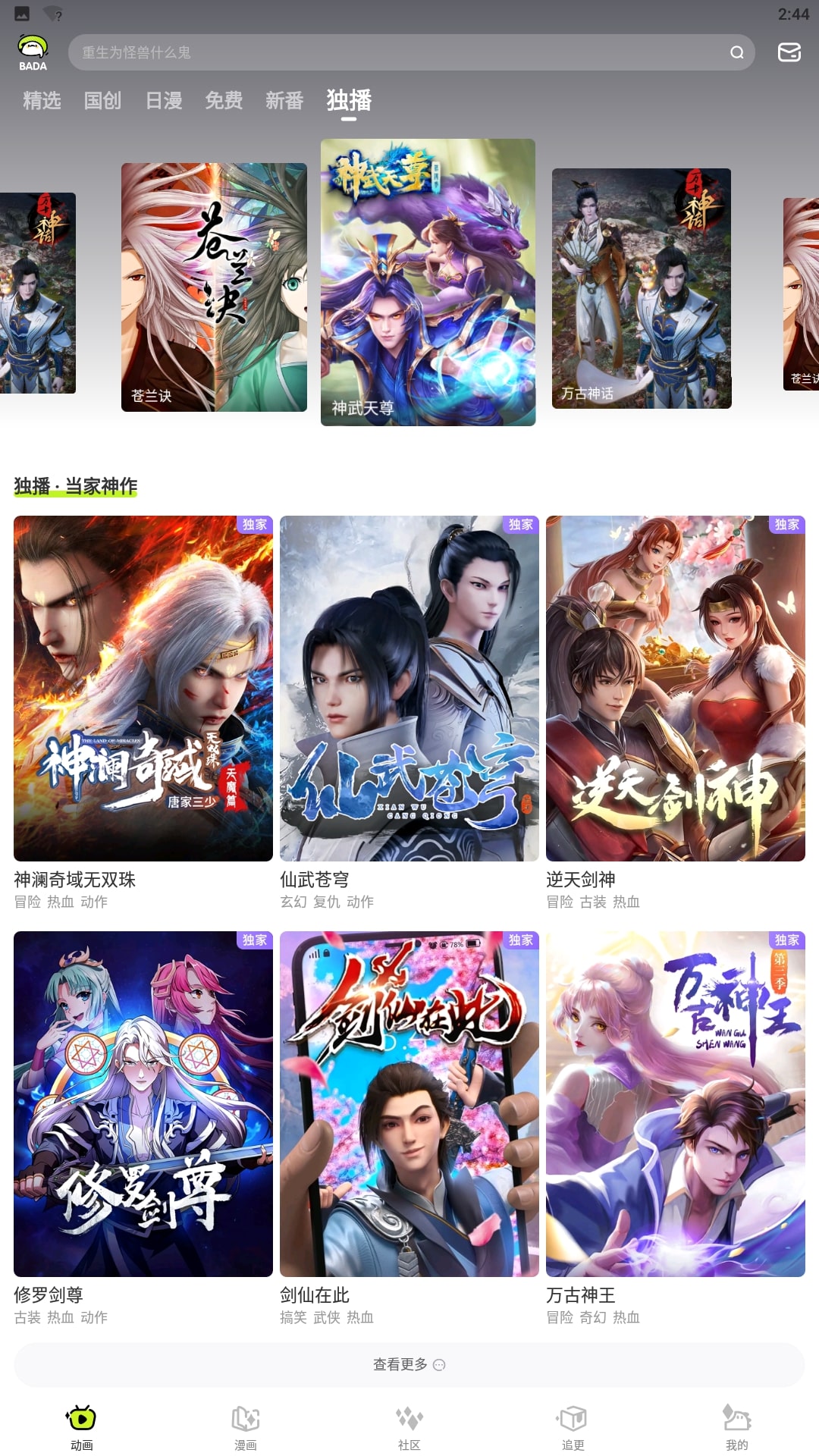Switch to the 精选 tab

coord(42,101)
